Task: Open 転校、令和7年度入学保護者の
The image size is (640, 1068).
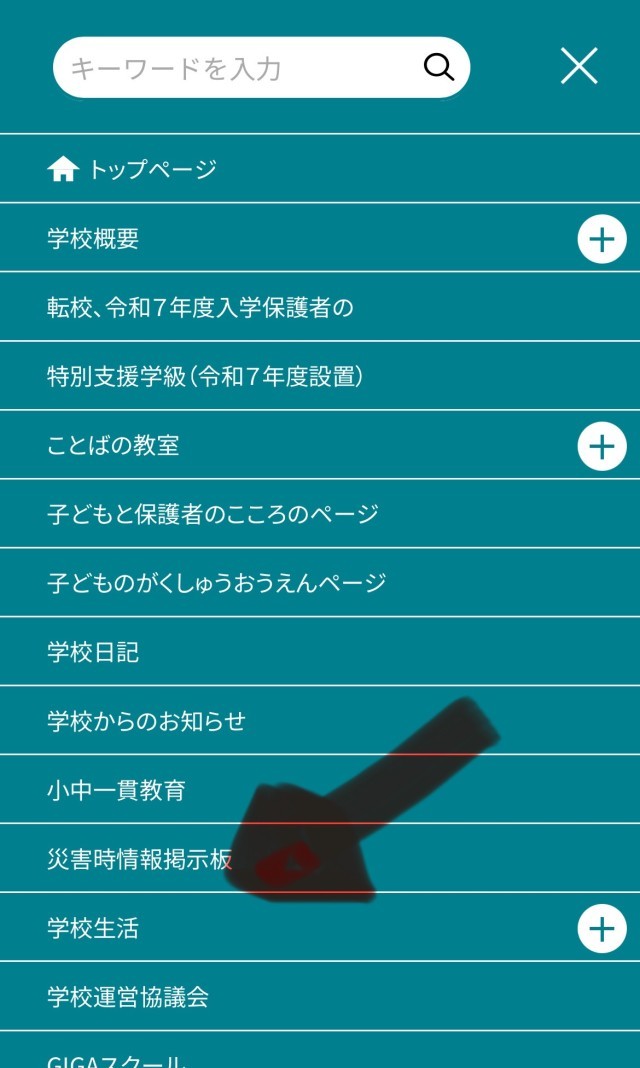Action: click(x=200, y=307)
